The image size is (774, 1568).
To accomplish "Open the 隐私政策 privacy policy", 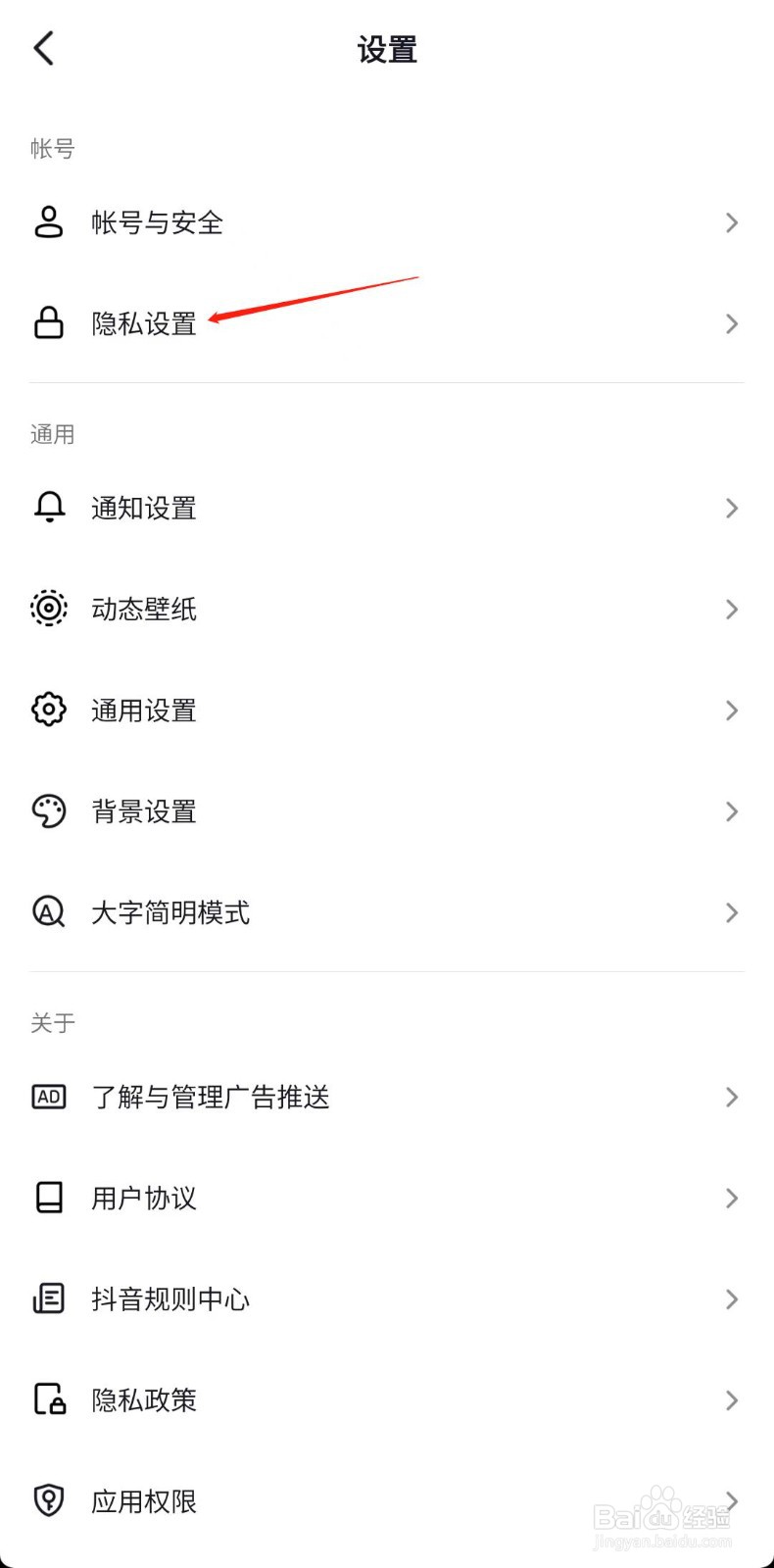I will [143, 1399].
